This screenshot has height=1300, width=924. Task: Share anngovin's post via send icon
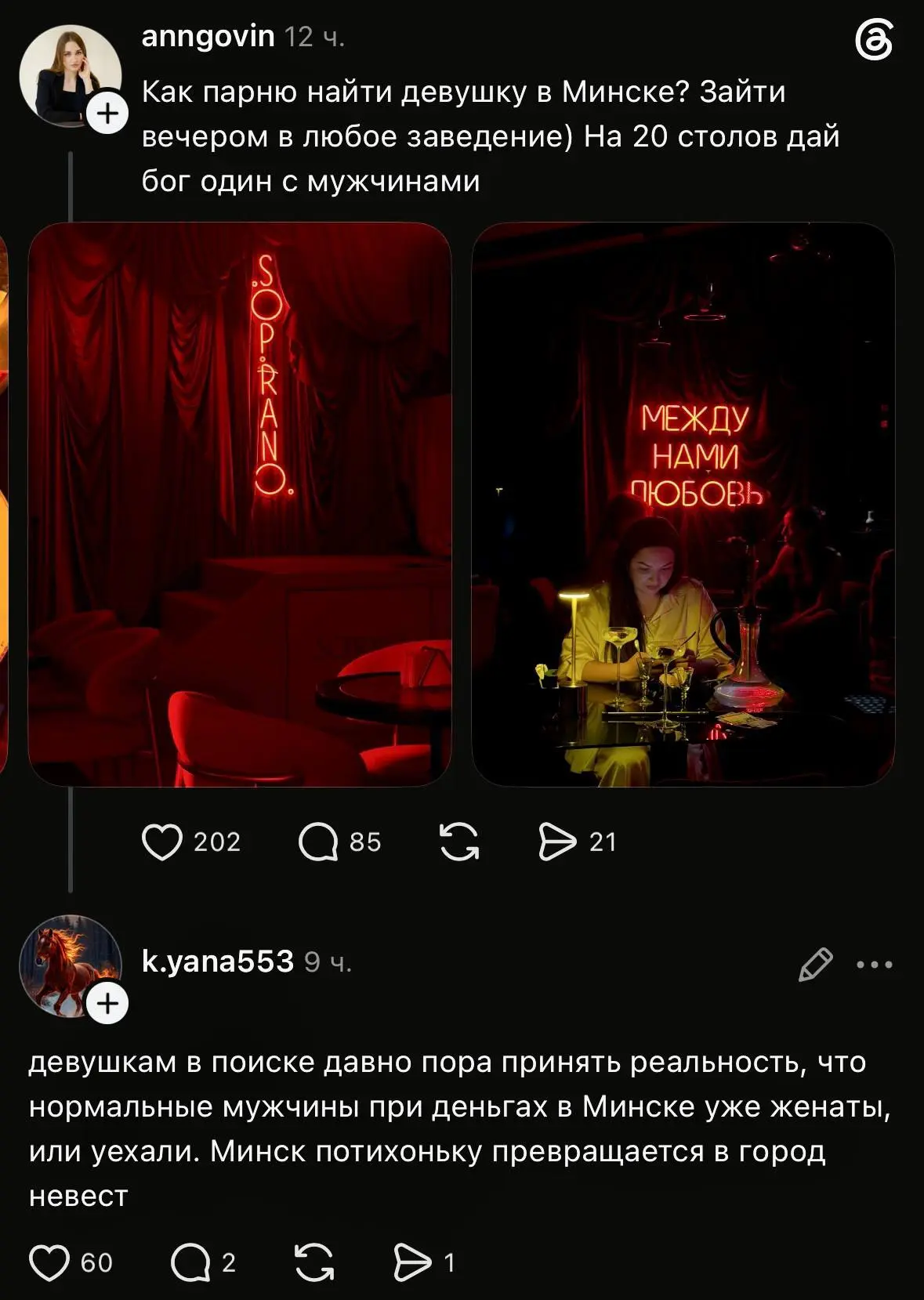[x=557, y=842]
